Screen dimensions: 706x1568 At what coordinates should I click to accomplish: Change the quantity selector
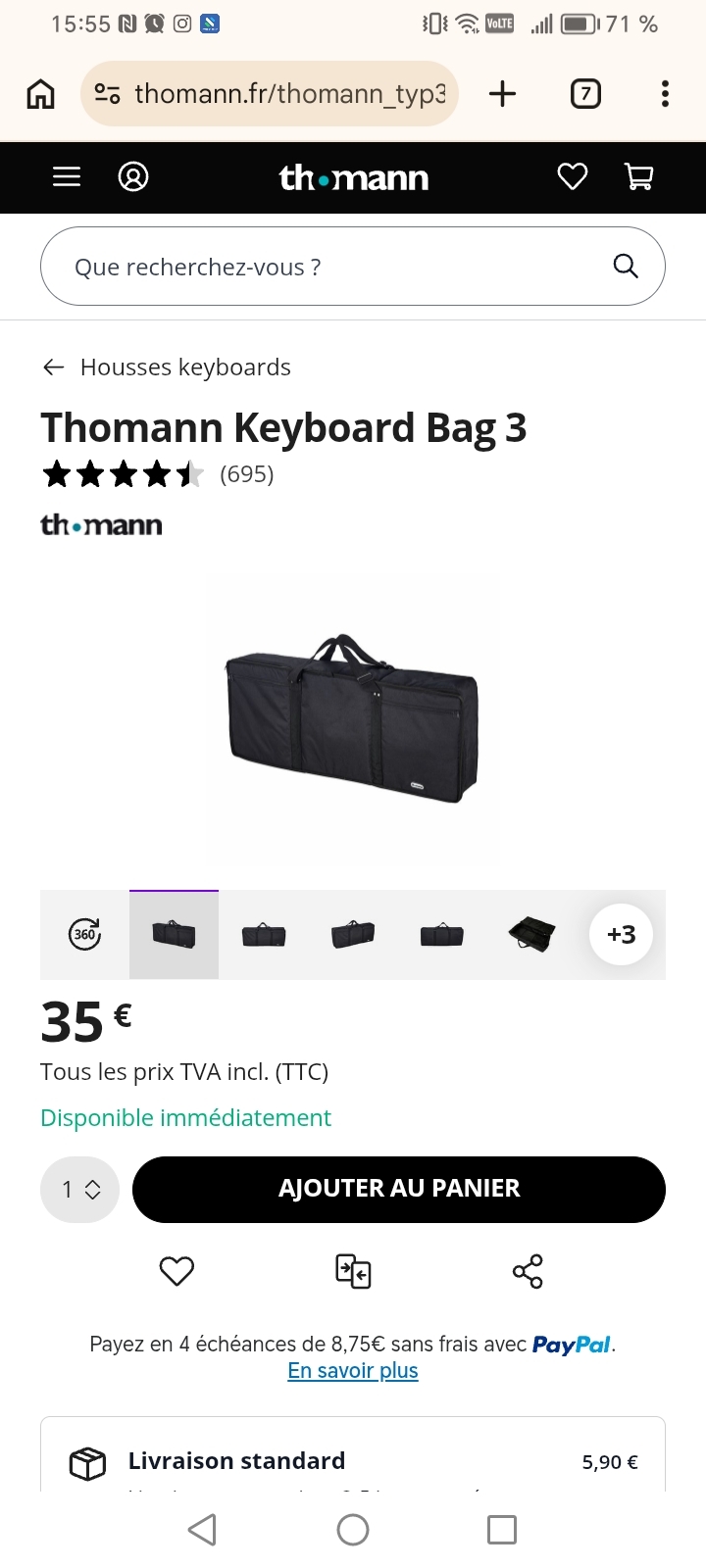80,1190
